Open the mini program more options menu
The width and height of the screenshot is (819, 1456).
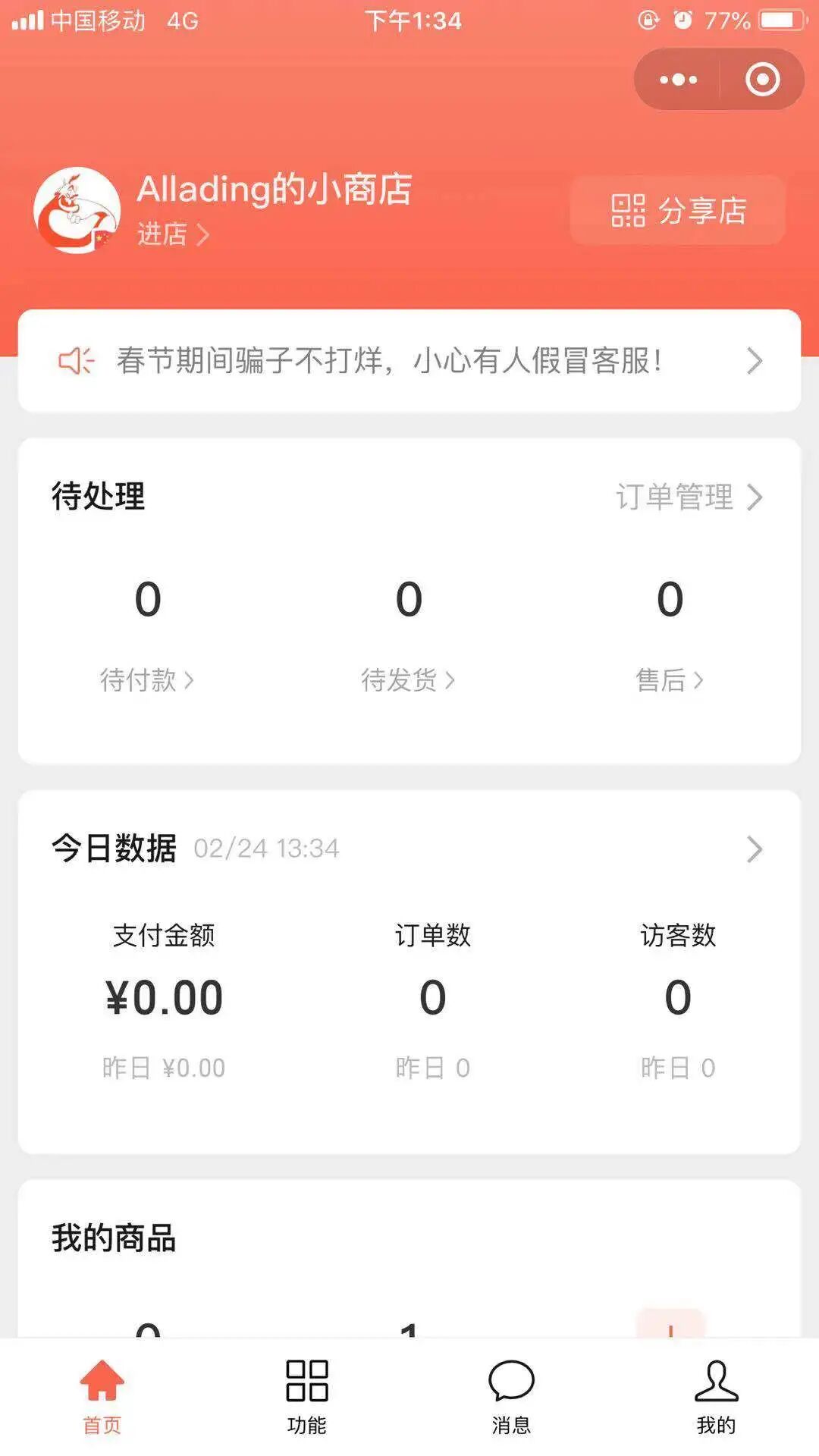pos(678,80)
